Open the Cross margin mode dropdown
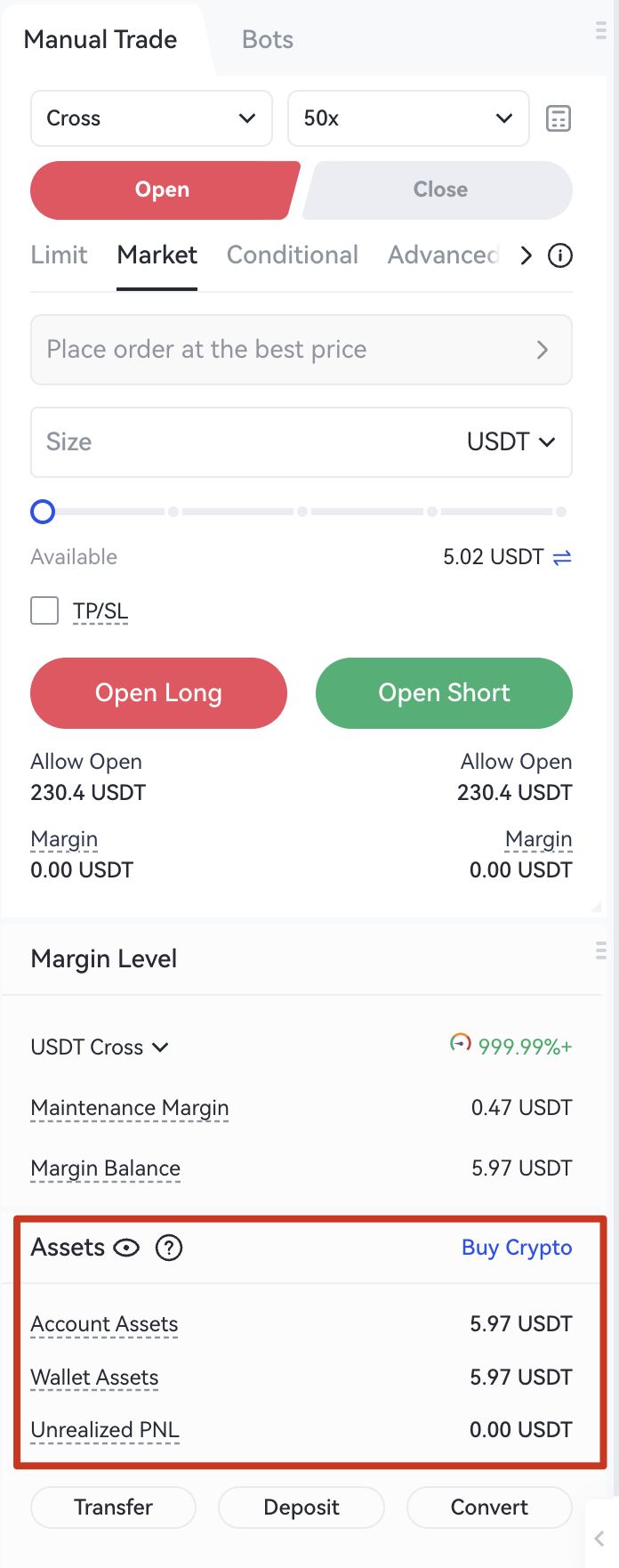This screenshot has width=619, height=1568. pyautogui.click(x=151, y=118)
